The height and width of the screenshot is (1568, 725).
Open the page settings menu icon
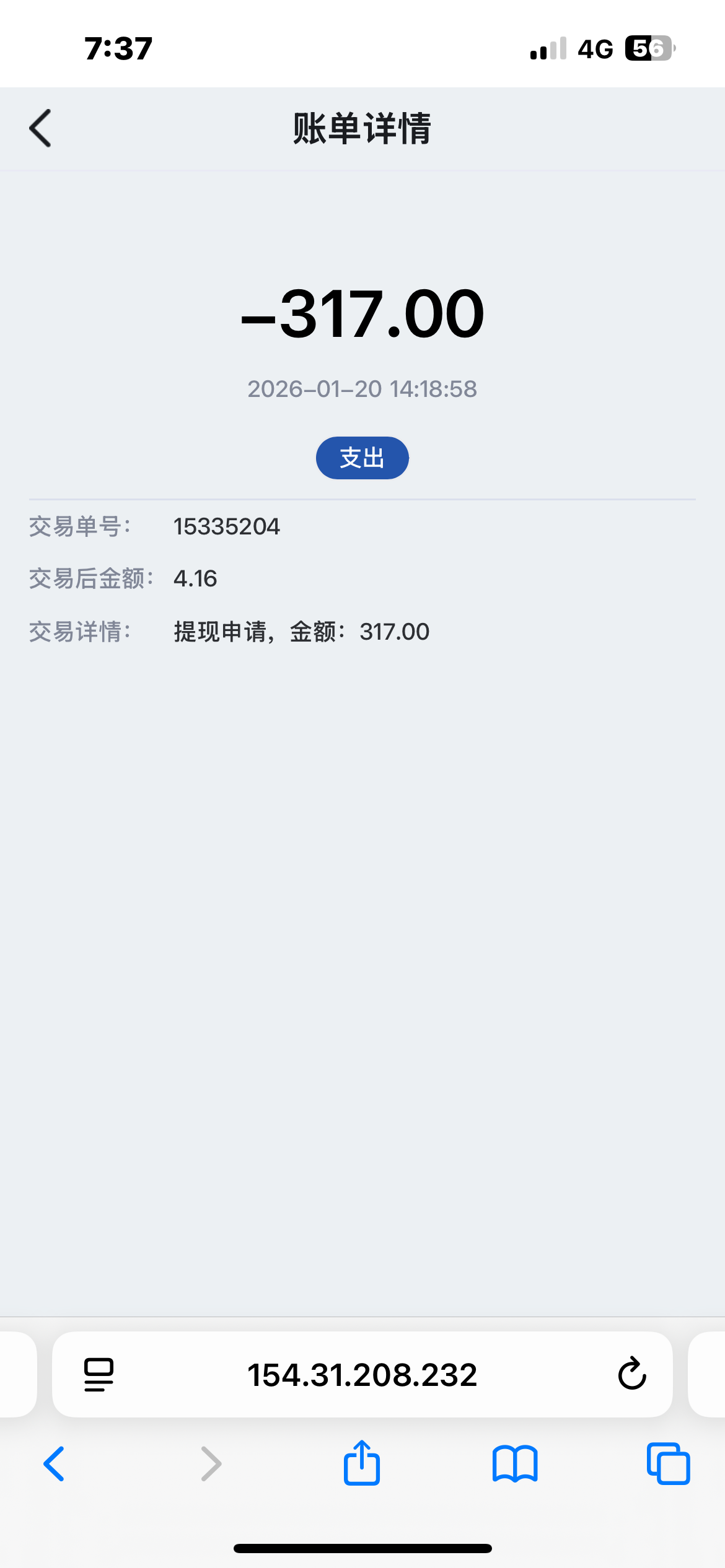pos(99,1374)
